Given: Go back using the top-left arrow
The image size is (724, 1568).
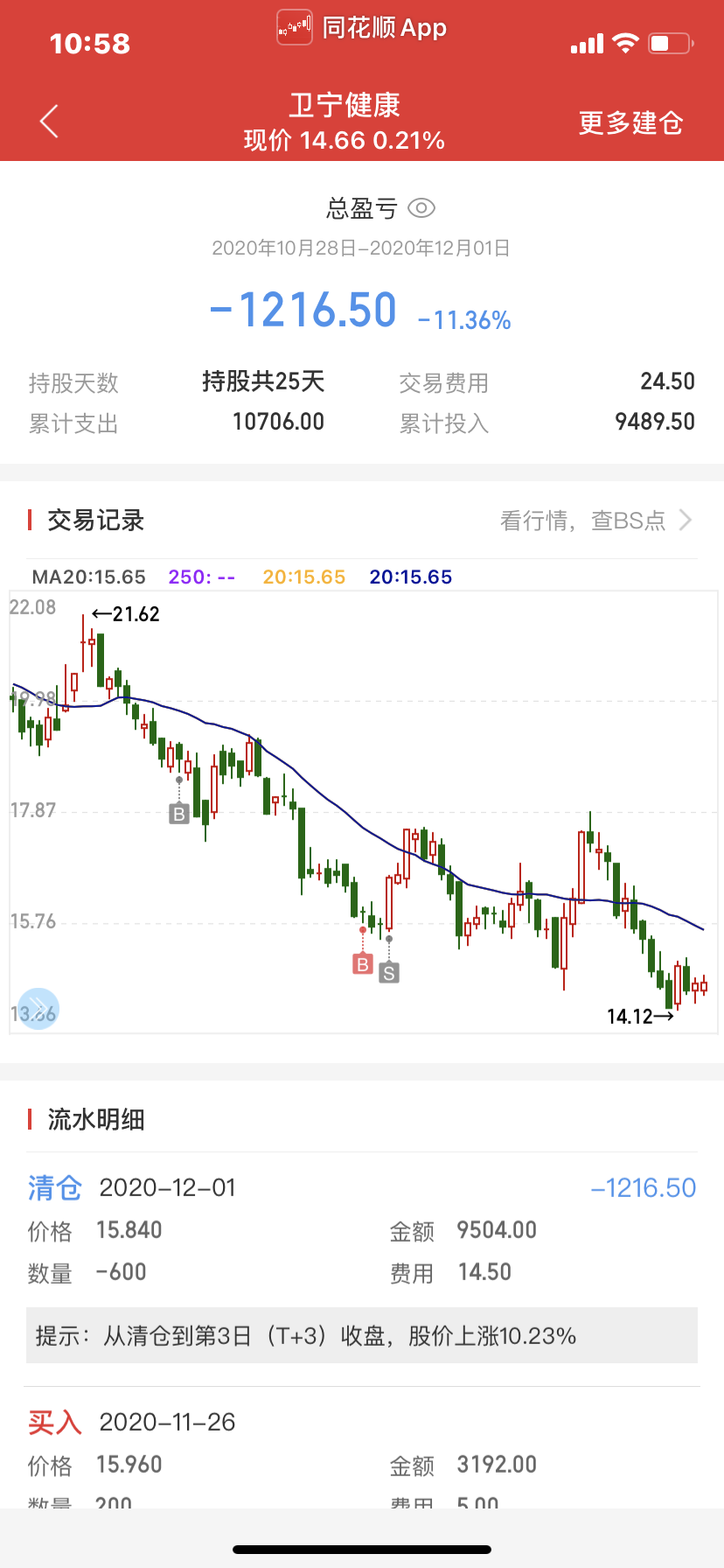Looking at the screenshot, I should click(x=49, y=122).
